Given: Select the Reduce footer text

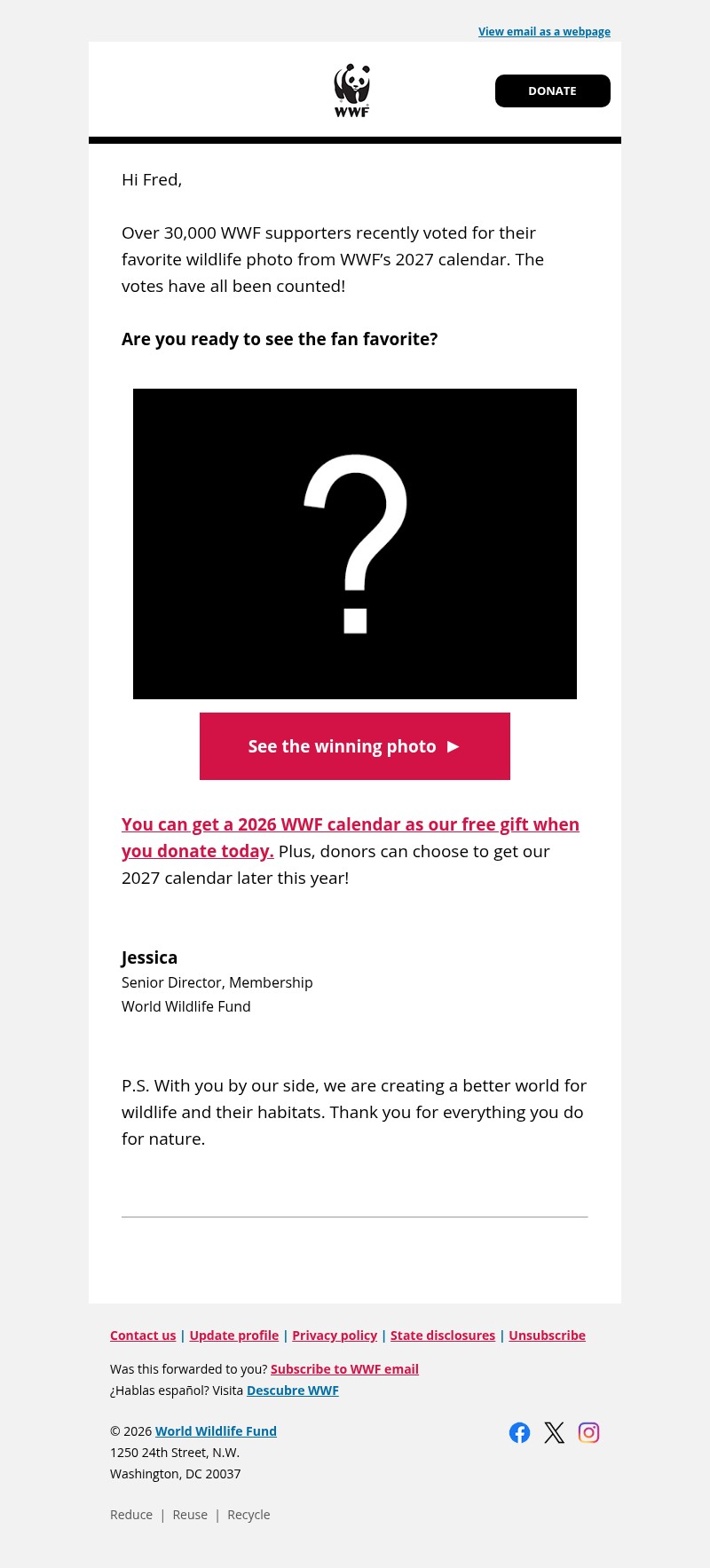Looking at the screenshot, I should (131, 1514).
